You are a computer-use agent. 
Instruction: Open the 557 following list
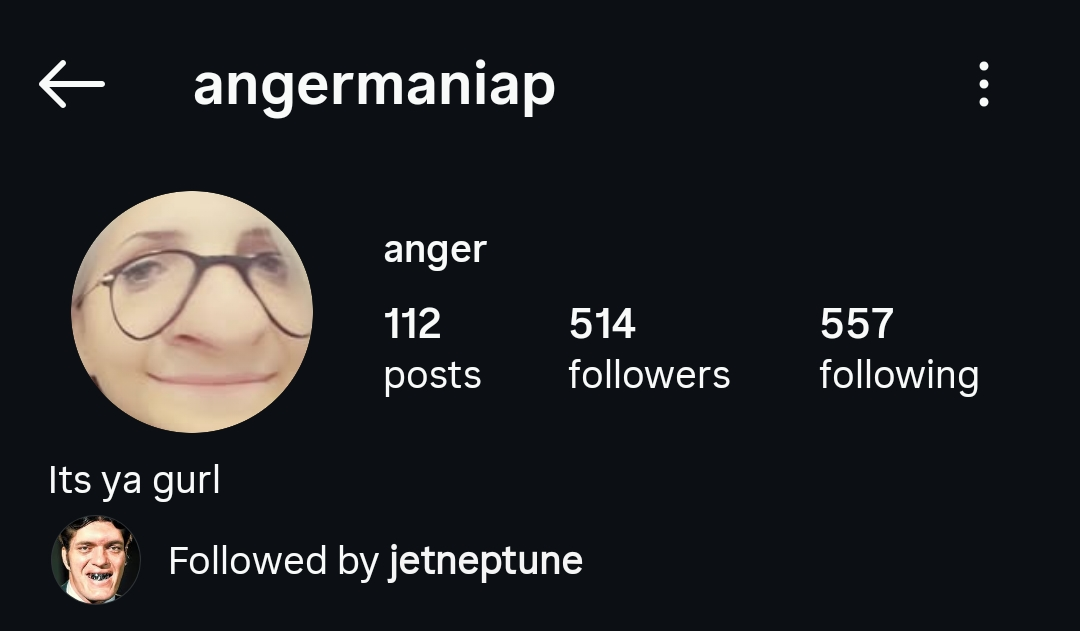click(898, 349)
